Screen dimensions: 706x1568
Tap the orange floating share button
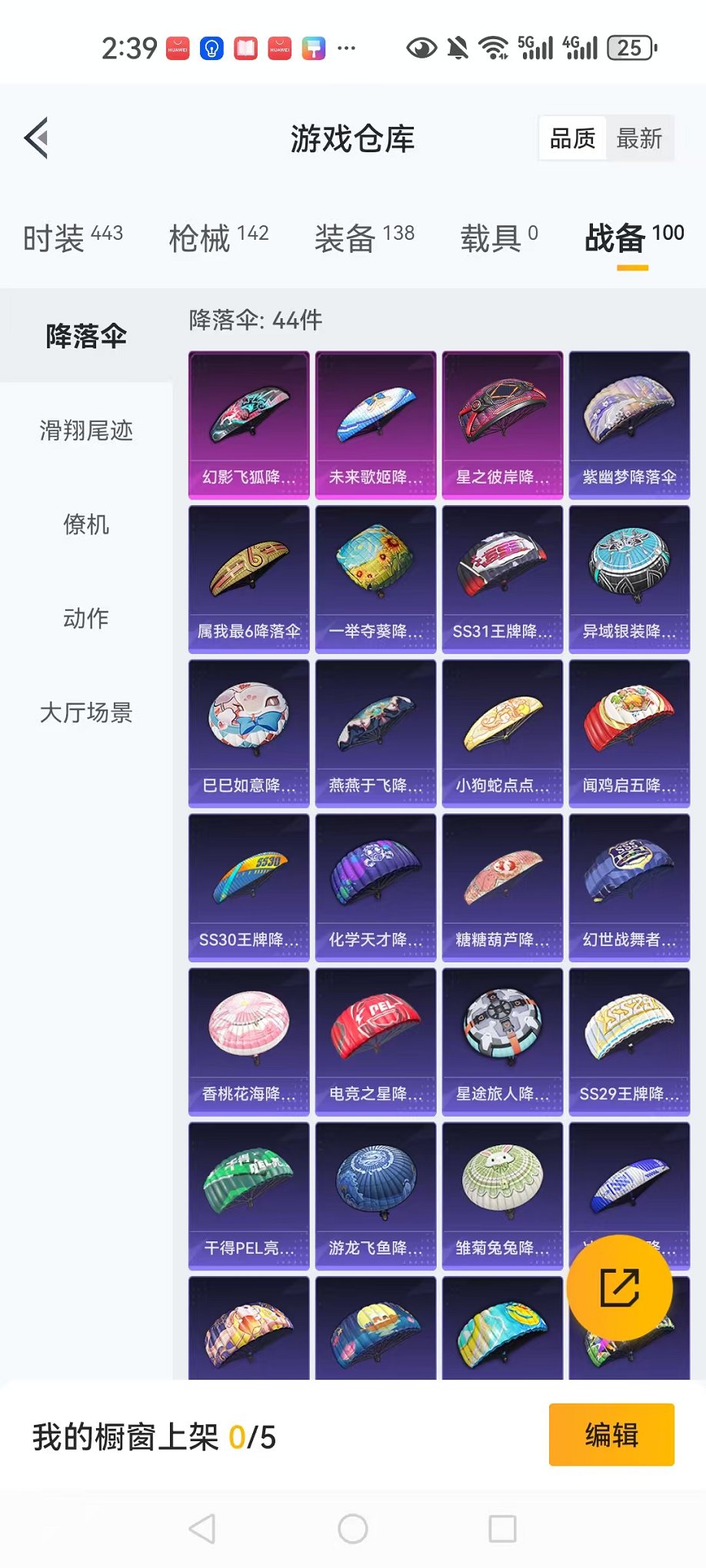[x=619, y=1288]
